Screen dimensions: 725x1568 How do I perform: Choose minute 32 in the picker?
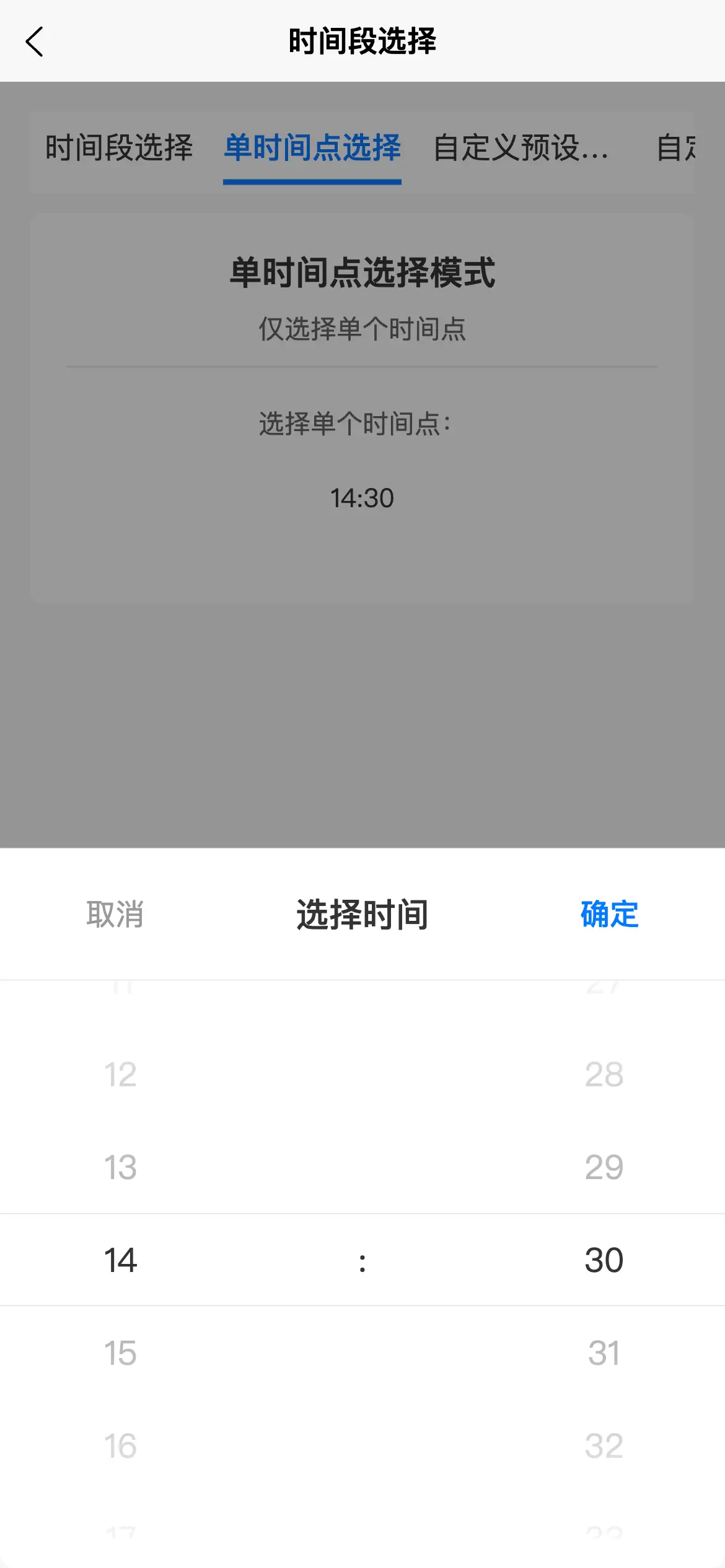point(604,1446)
